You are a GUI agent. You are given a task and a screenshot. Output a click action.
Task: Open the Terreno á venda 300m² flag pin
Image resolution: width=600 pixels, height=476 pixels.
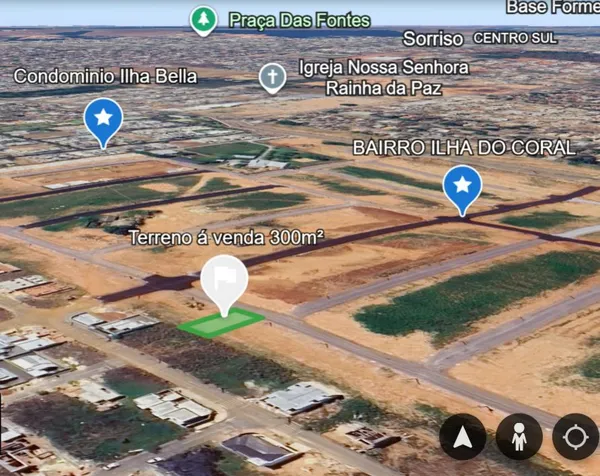point(224,280)
